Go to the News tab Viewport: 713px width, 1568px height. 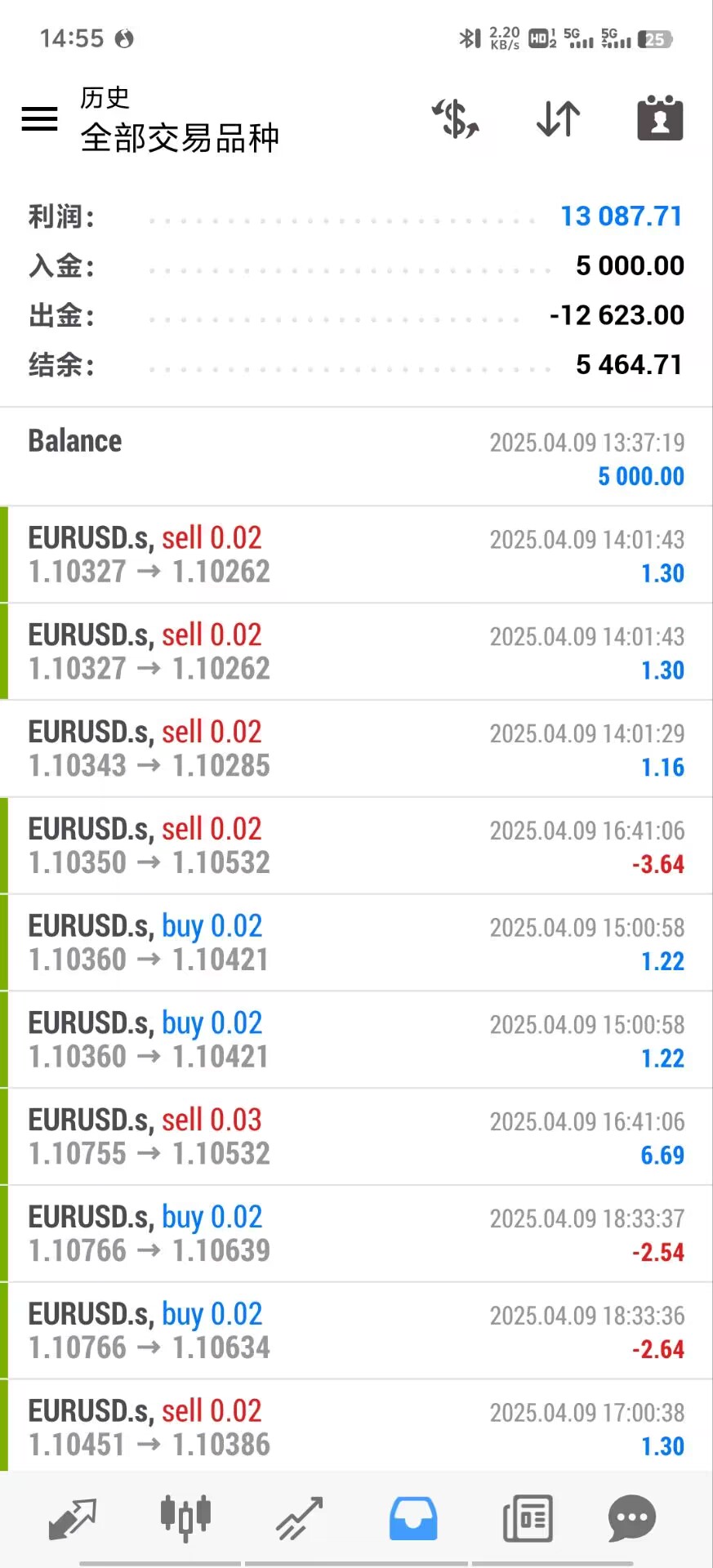pos(528,1519)
